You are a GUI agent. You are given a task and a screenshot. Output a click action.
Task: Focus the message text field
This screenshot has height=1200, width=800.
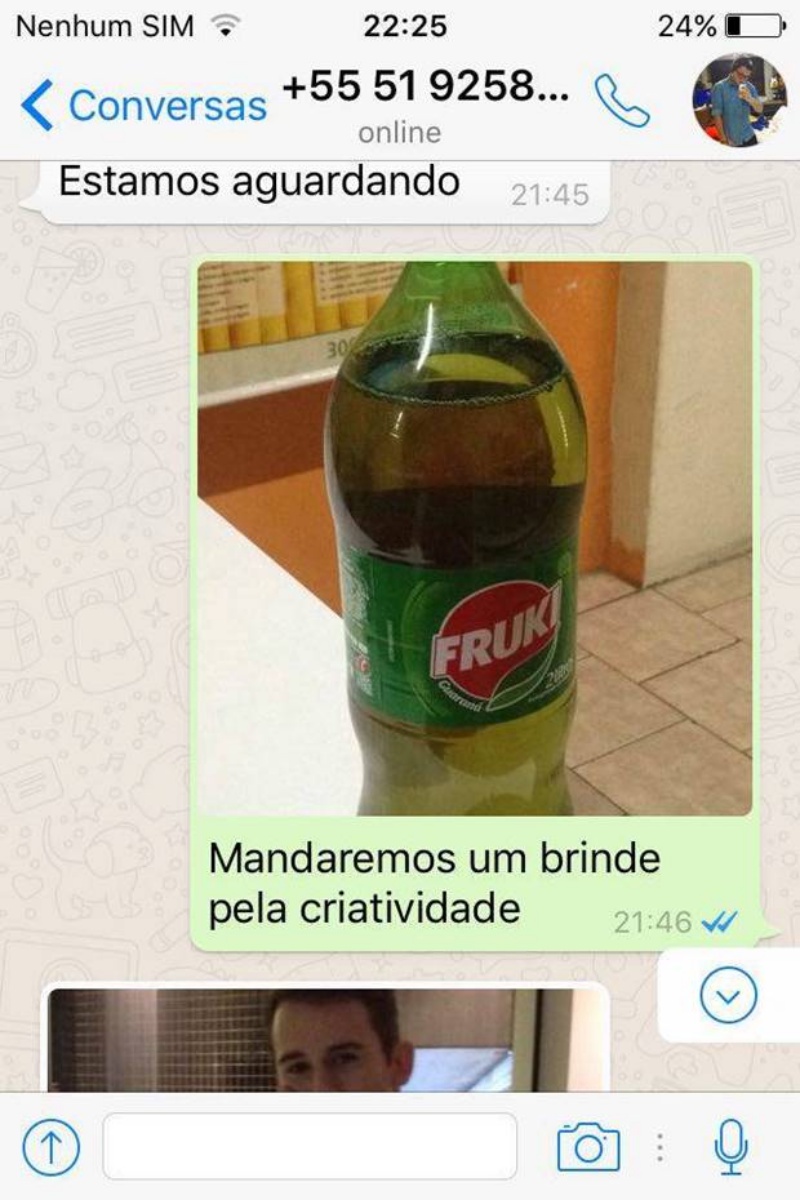(x=310, y=1146)
